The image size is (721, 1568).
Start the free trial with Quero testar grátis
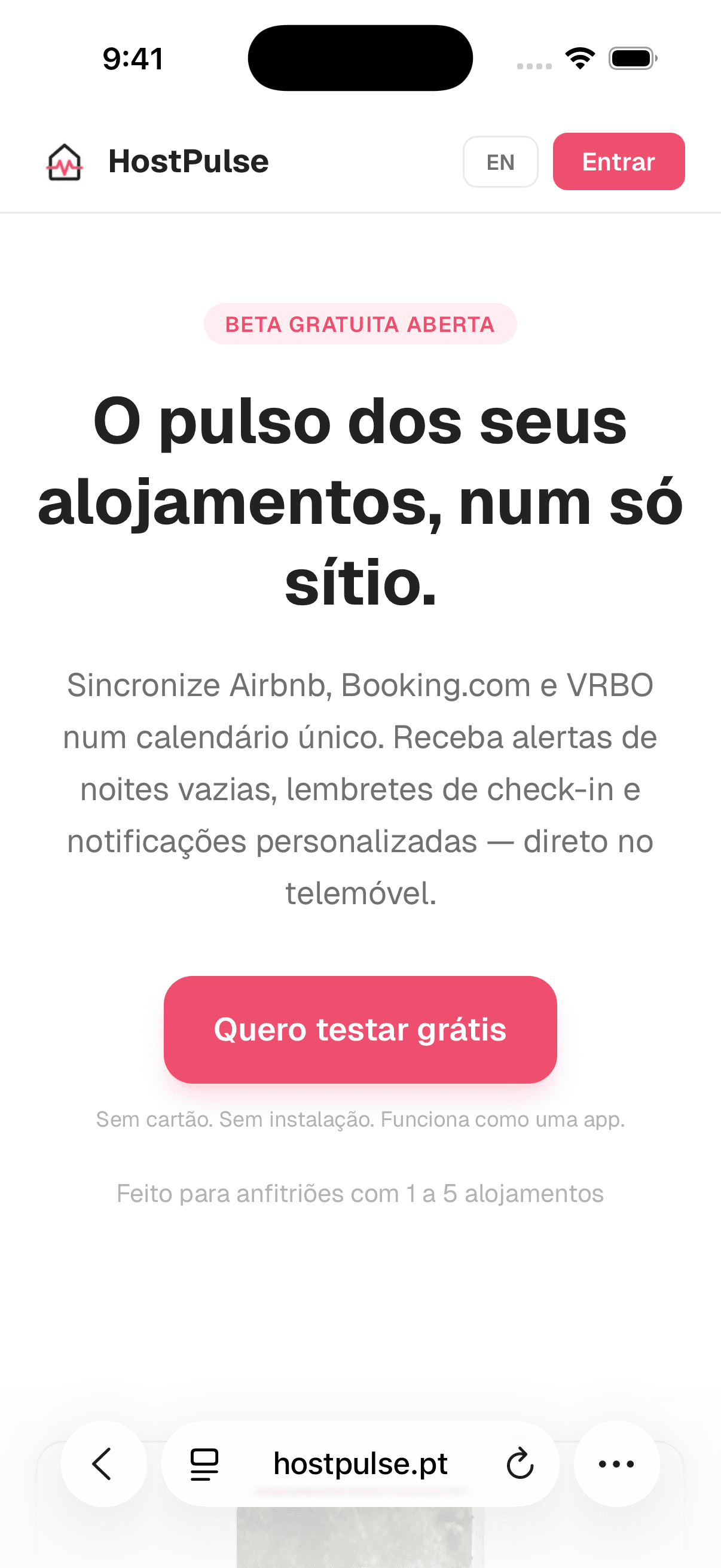(x=360, y=1029)
